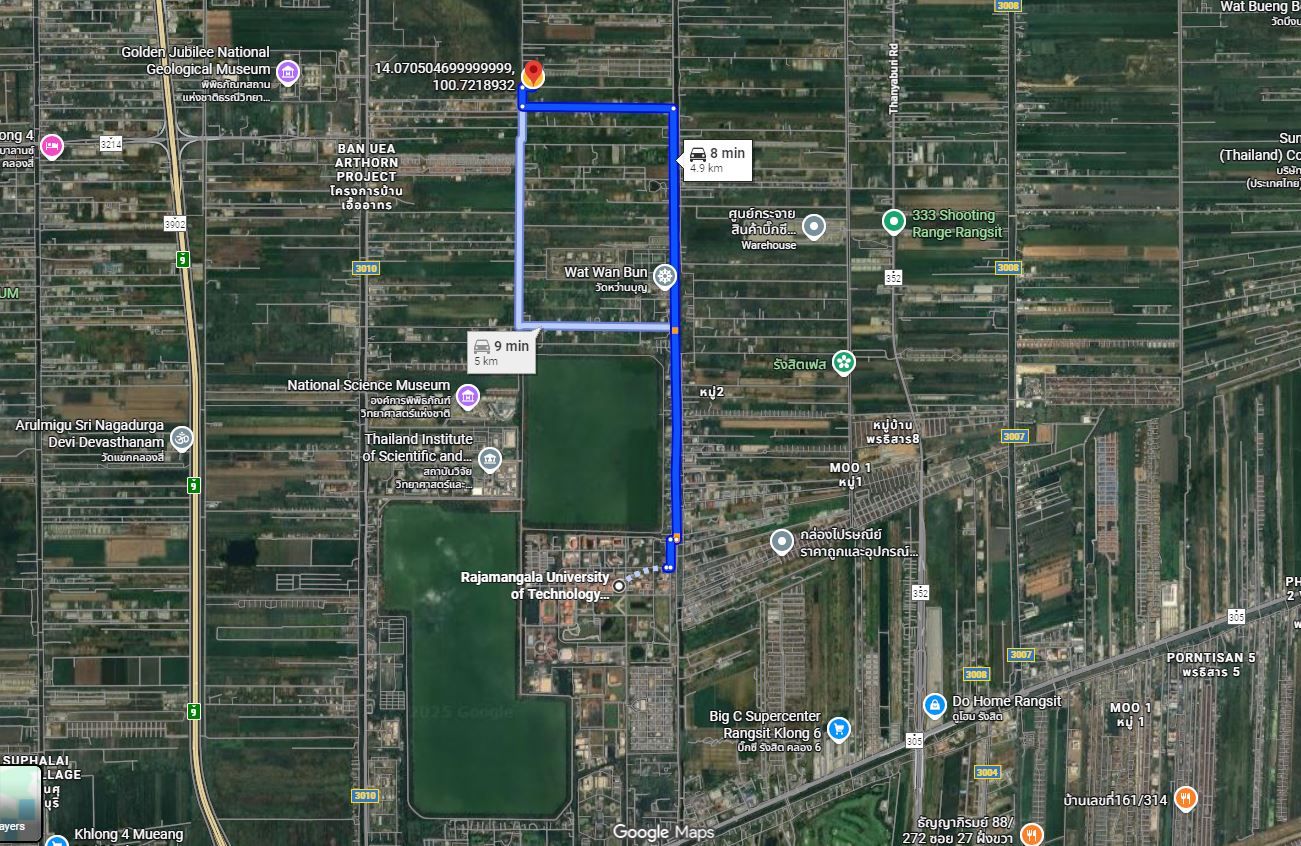Open Golden Jubilee National Geological Museum marker
The height and width of the screenshot is (846, 1301).
coord(288,72)
